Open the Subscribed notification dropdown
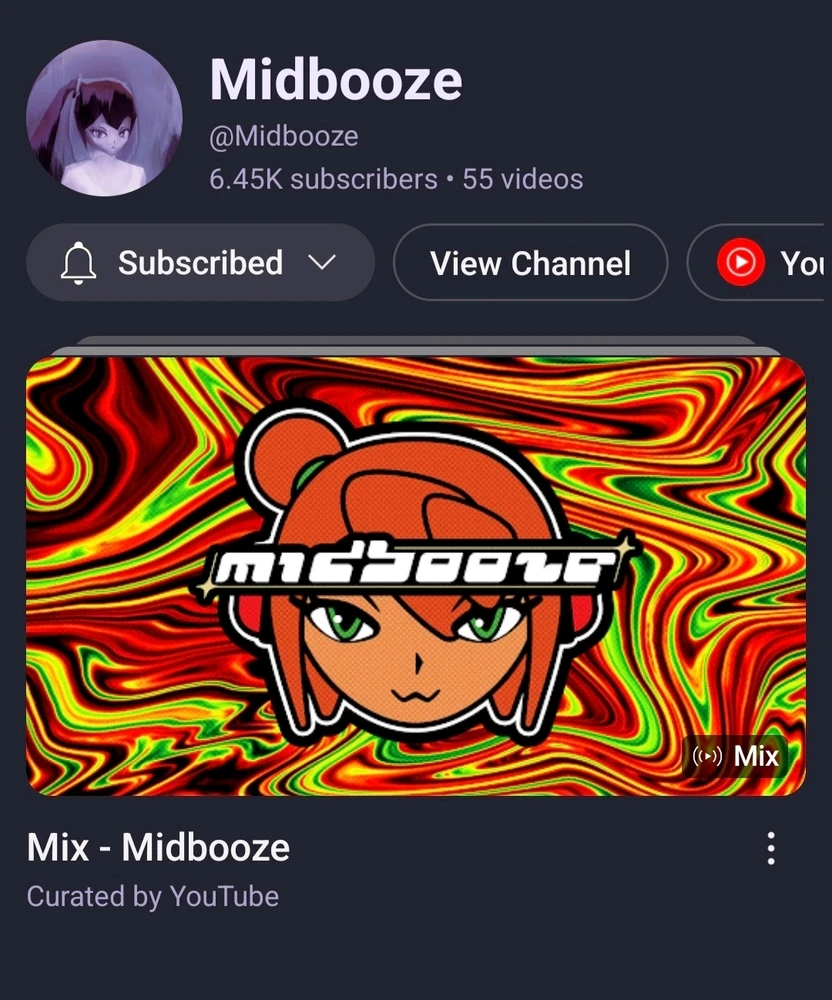832x1000 pixels. coord(200,263)
